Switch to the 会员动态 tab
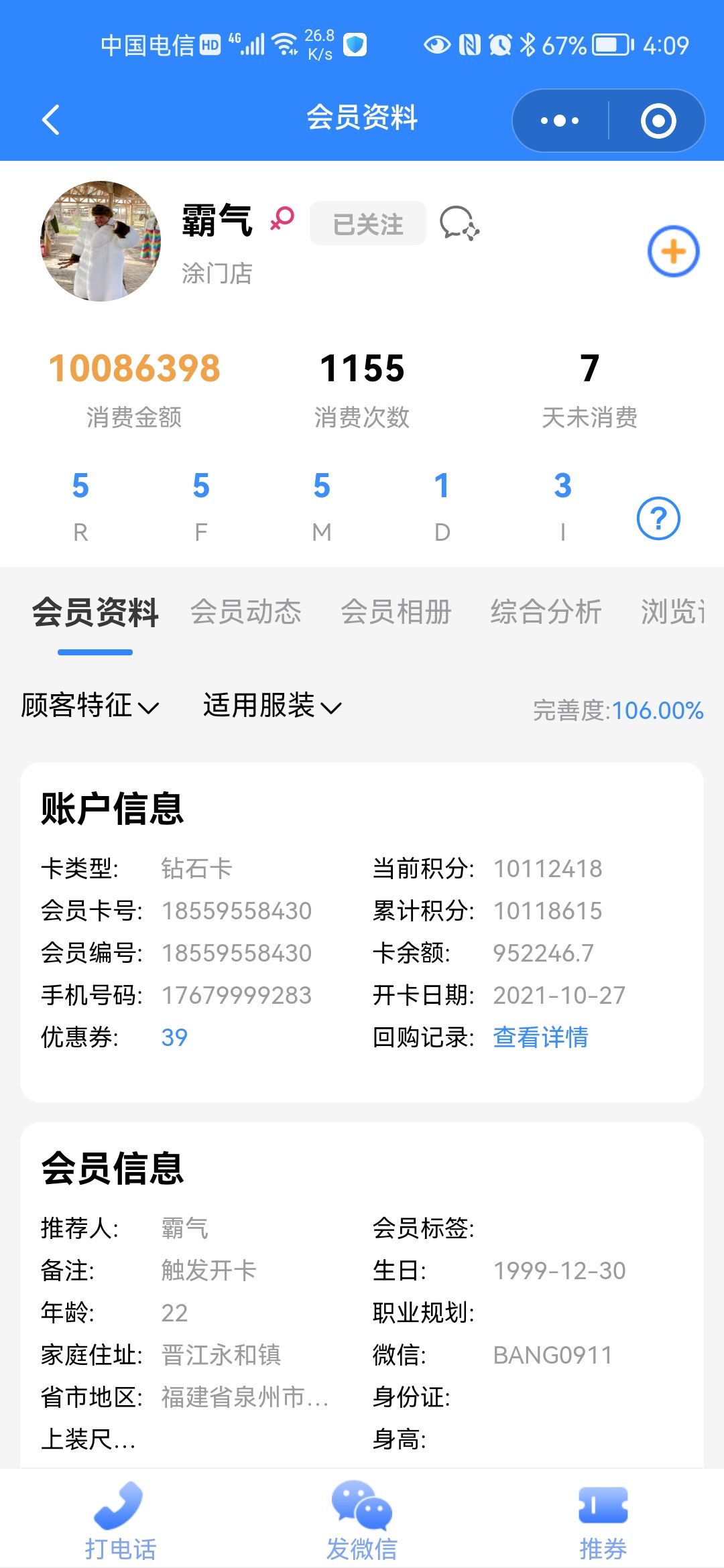Image resolution: width=724 pixels, height=1568 pixels. point(246,612)
